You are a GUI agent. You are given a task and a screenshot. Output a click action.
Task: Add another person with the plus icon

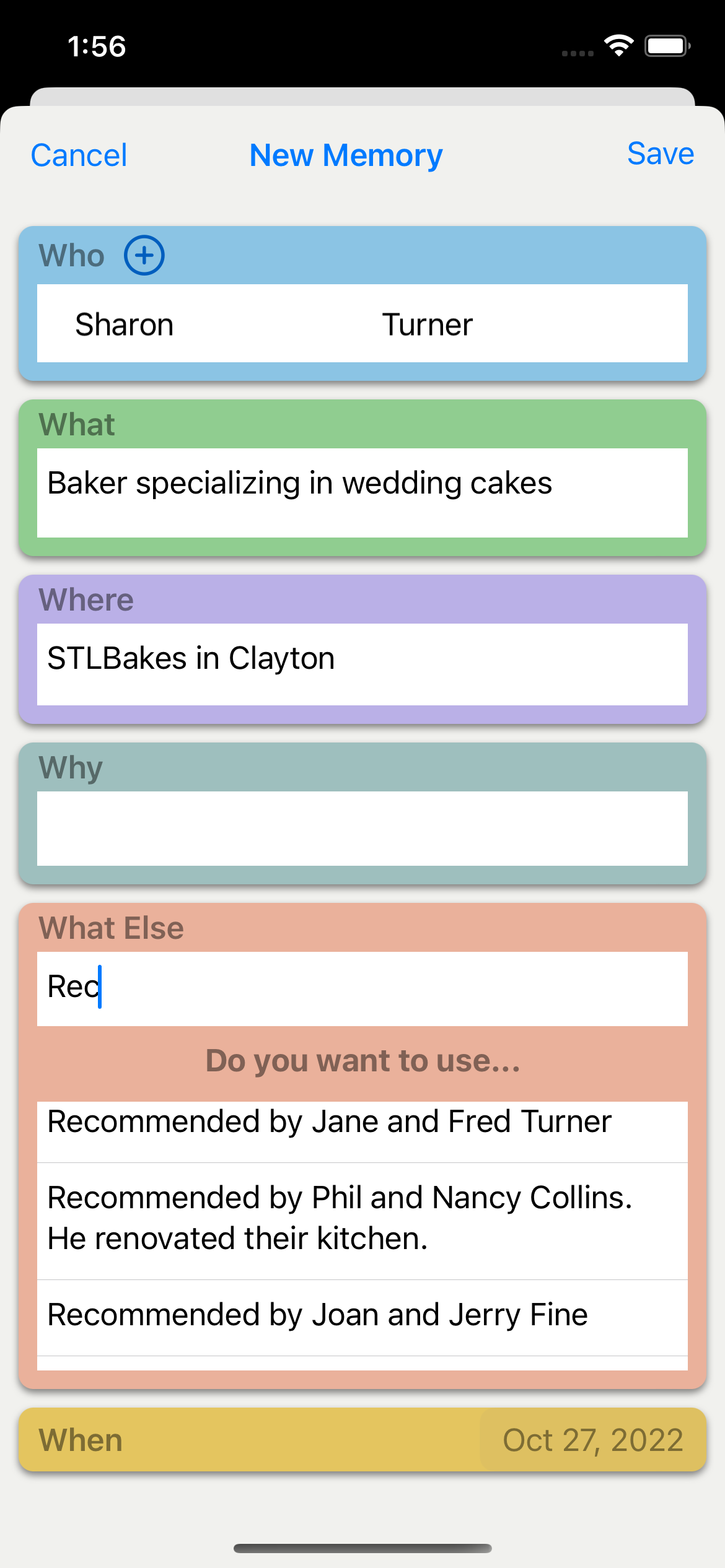(x=144, y=255)
